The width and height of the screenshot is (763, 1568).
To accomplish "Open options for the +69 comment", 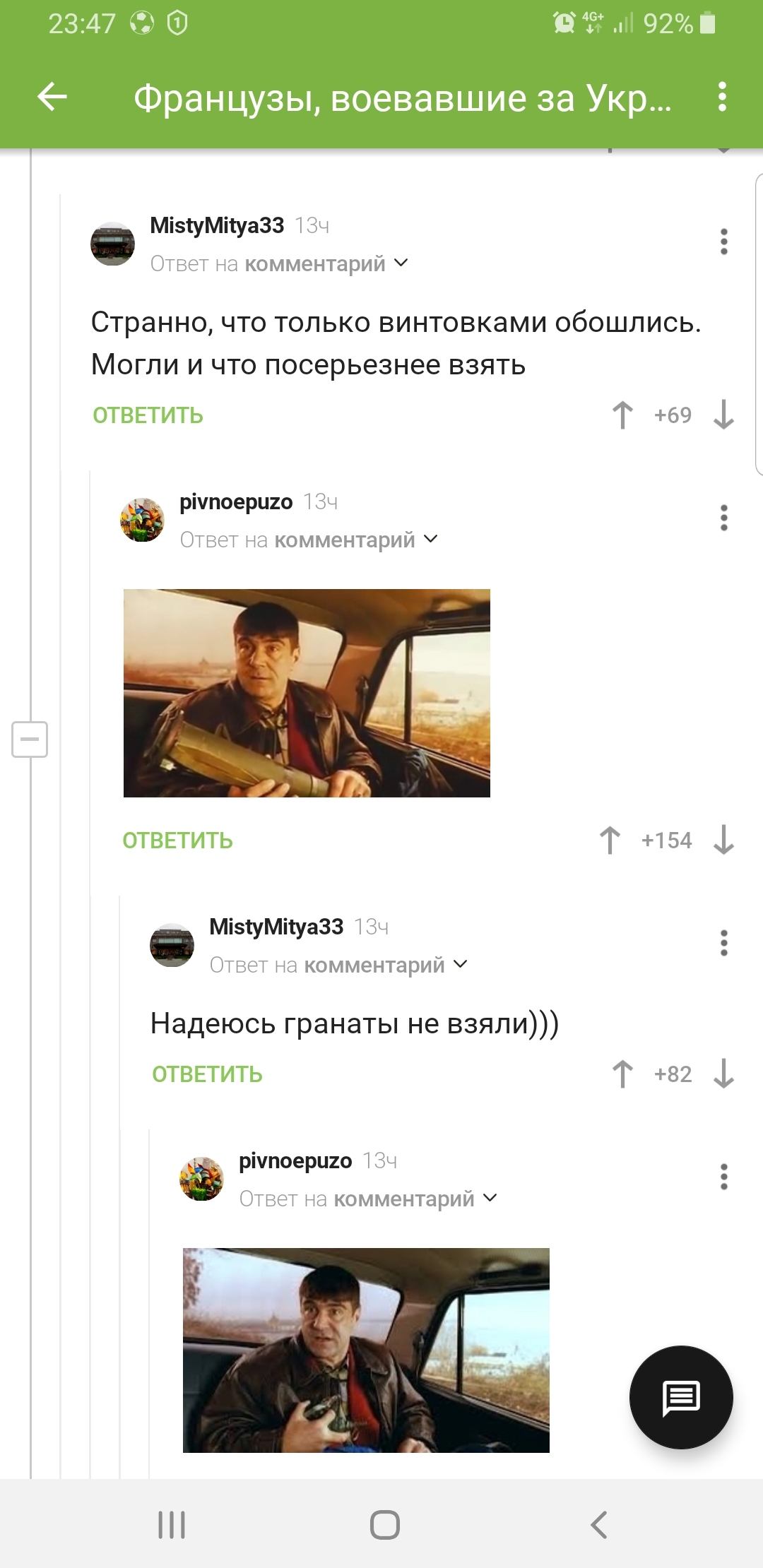I will (723, 242).
